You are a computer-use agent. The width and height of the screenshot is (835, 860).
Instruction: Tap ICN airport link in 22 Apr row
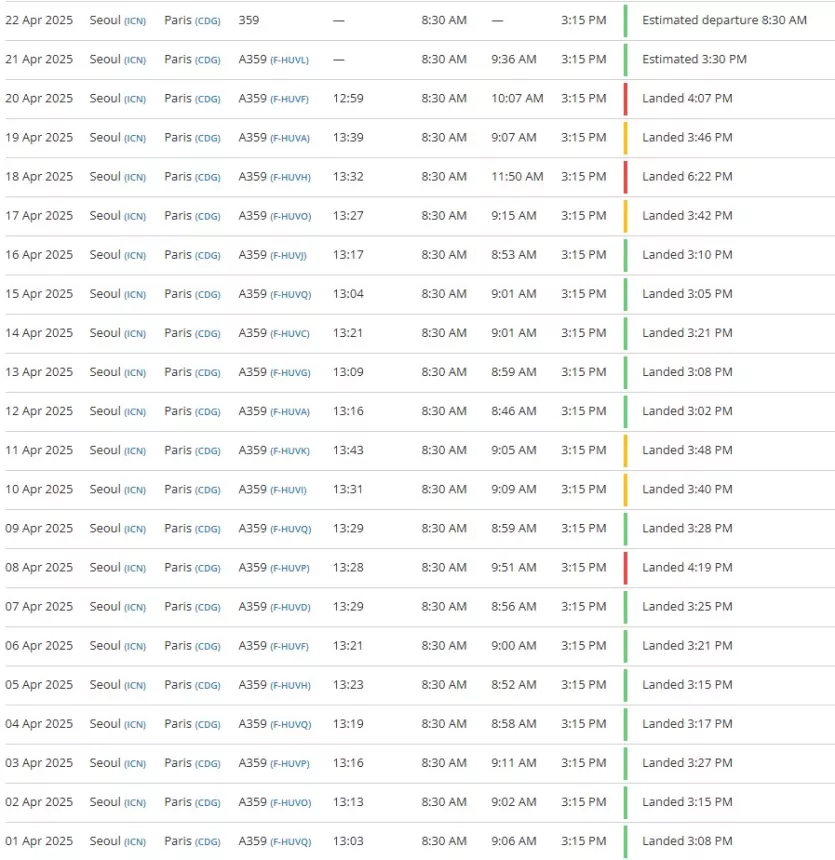pyautogui.click(x=135, y=21)
